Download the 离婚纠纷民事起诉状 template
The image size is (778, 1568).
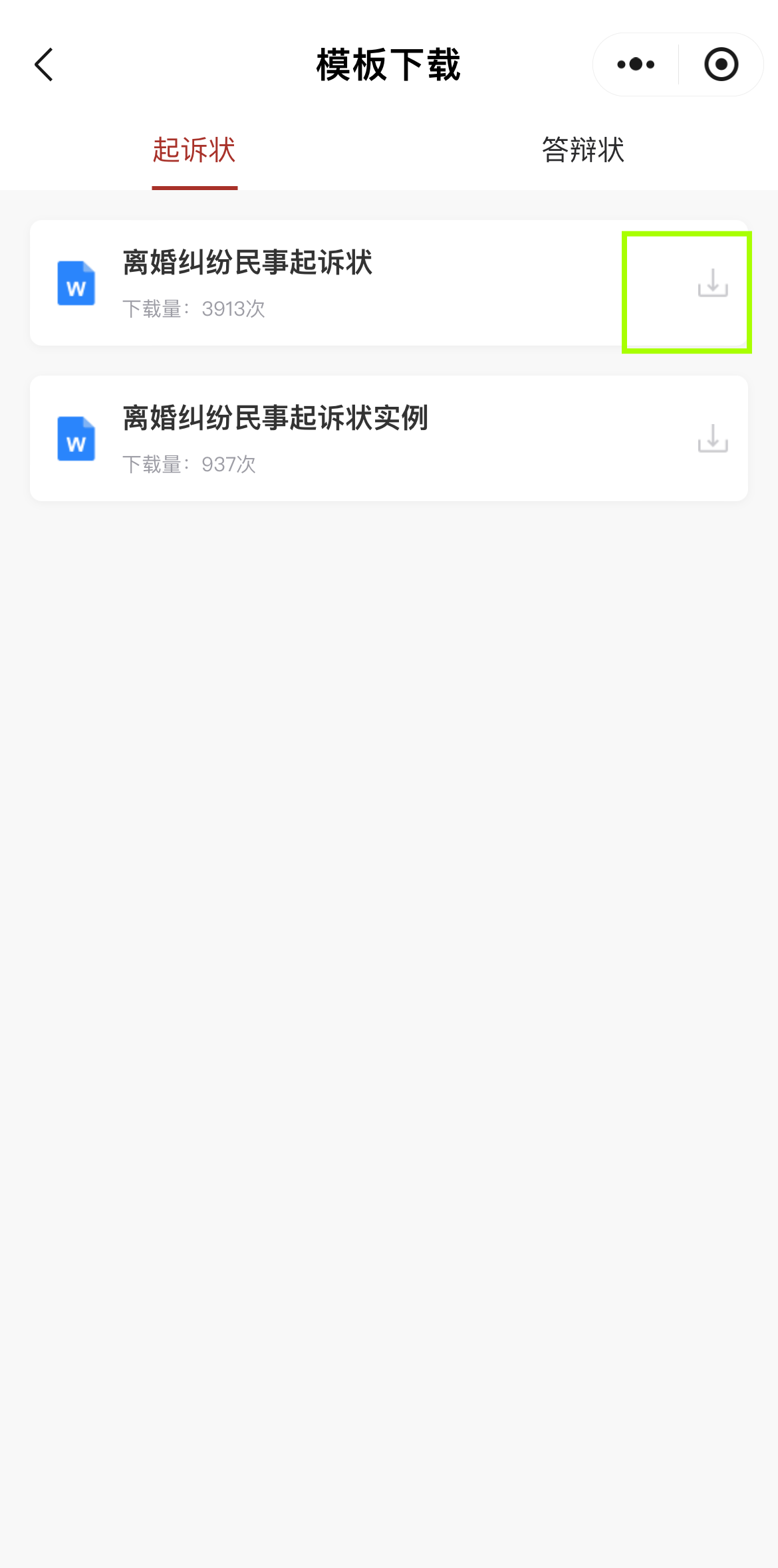[713, 282]
